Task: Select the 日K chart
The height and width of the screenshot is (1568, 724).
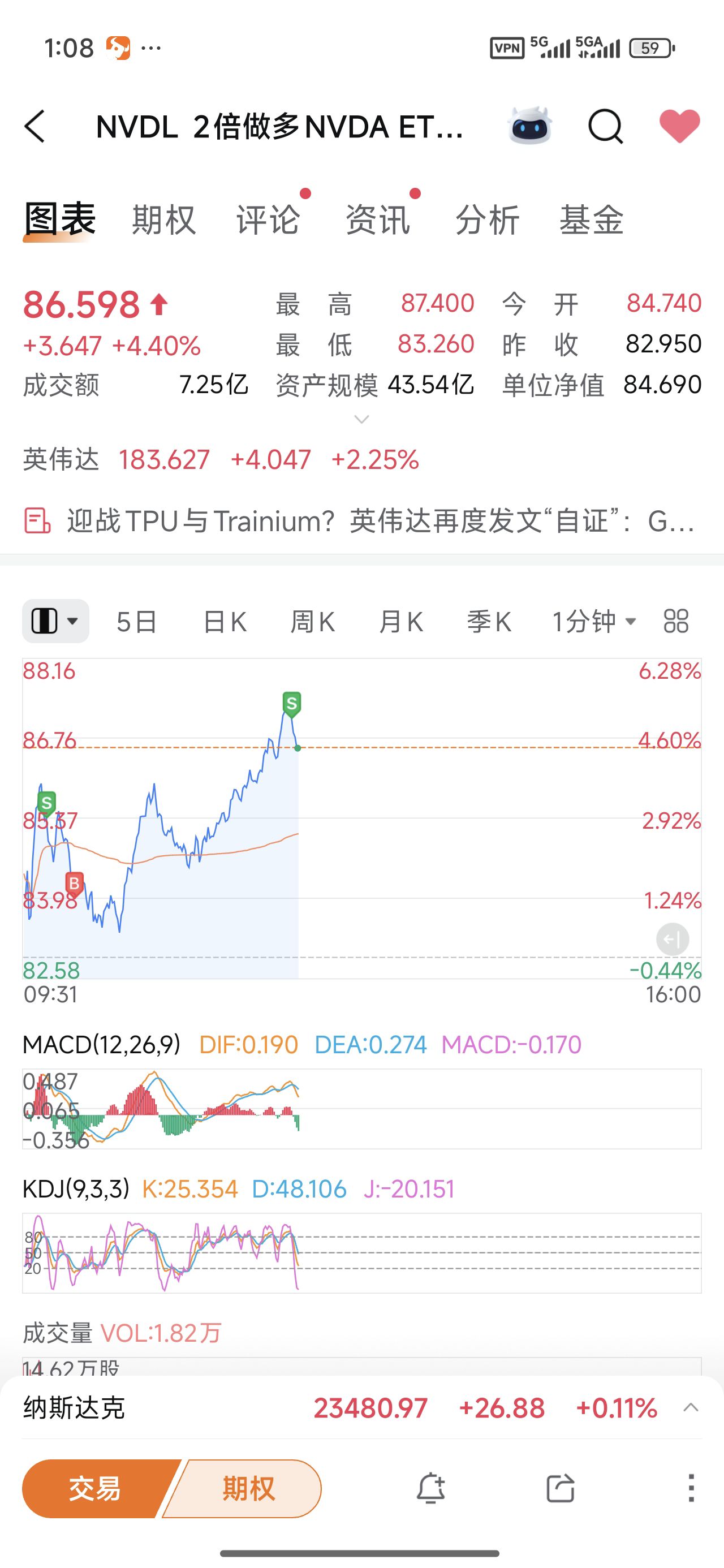Action: (x=225, y=622)
